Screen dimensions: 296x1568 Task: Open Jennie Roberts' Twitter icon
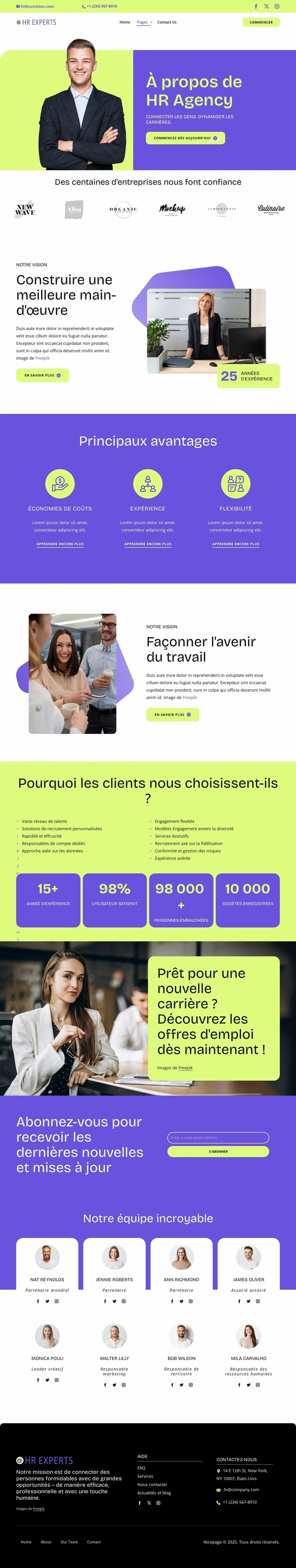114,1301
